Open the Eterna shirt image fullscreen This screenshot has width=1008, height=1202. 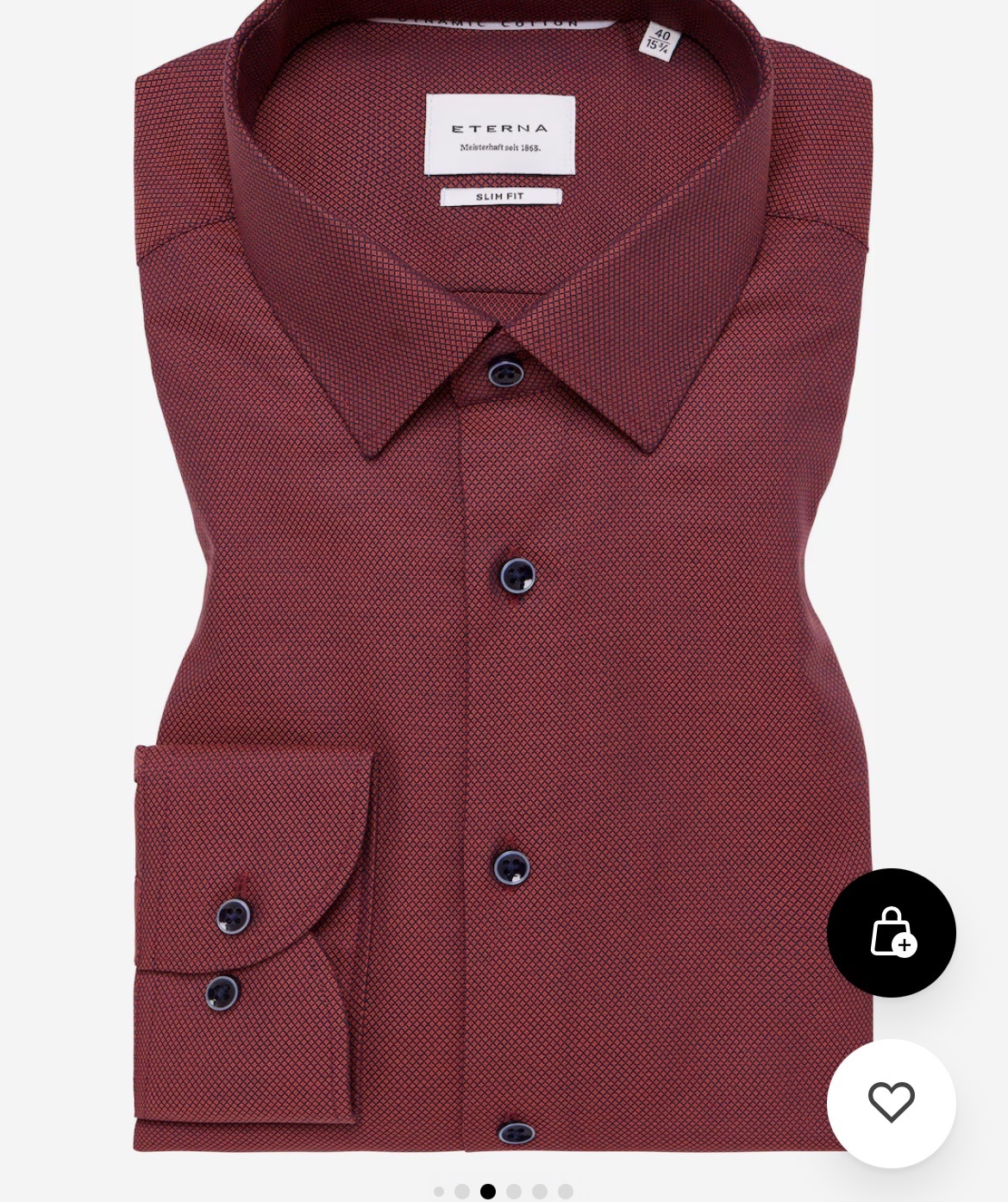pyautogui.click(x=504, y=604)
